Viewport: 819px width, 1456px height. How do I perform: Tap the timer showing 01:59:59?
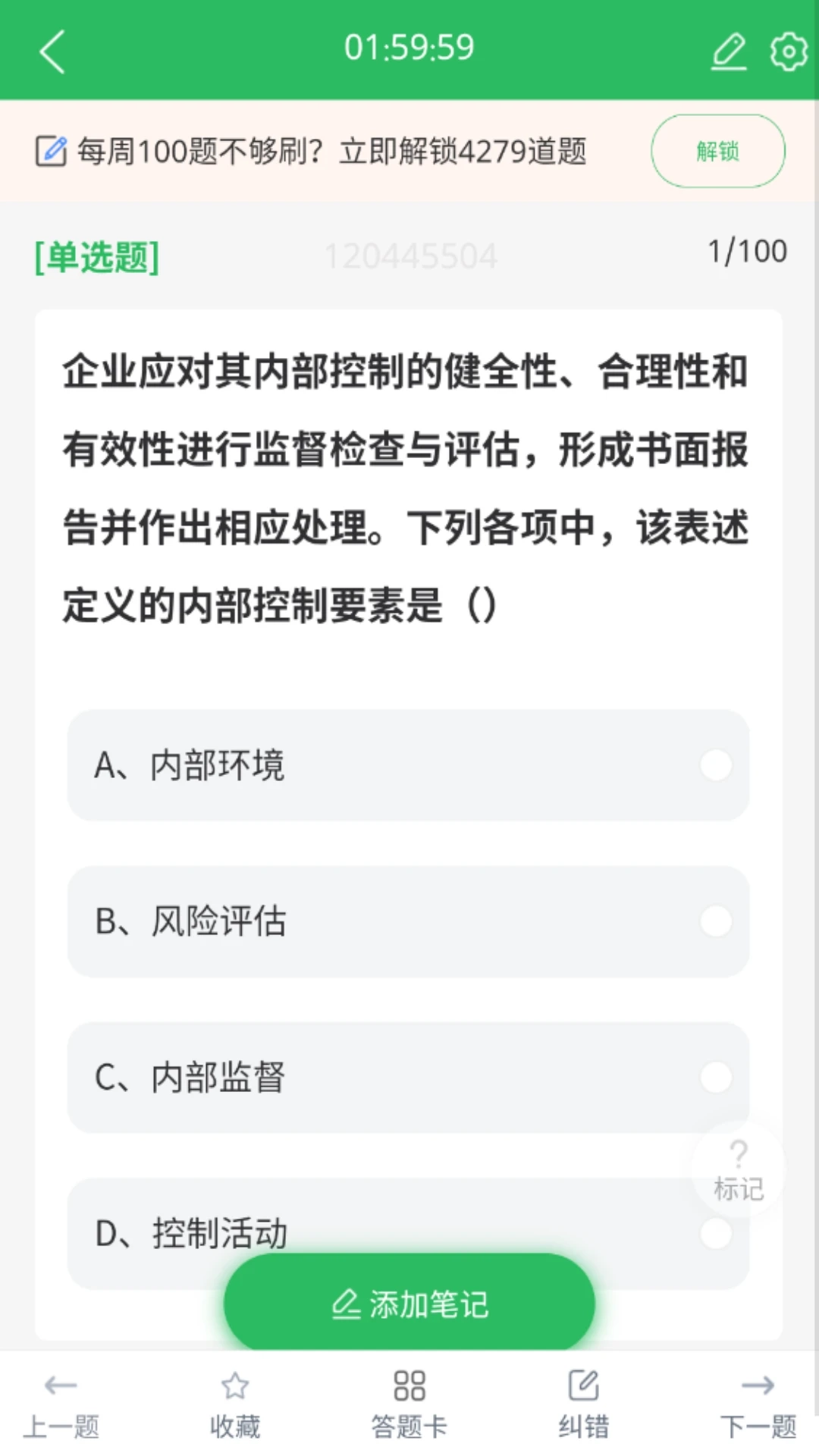click(x=409, y=47)
